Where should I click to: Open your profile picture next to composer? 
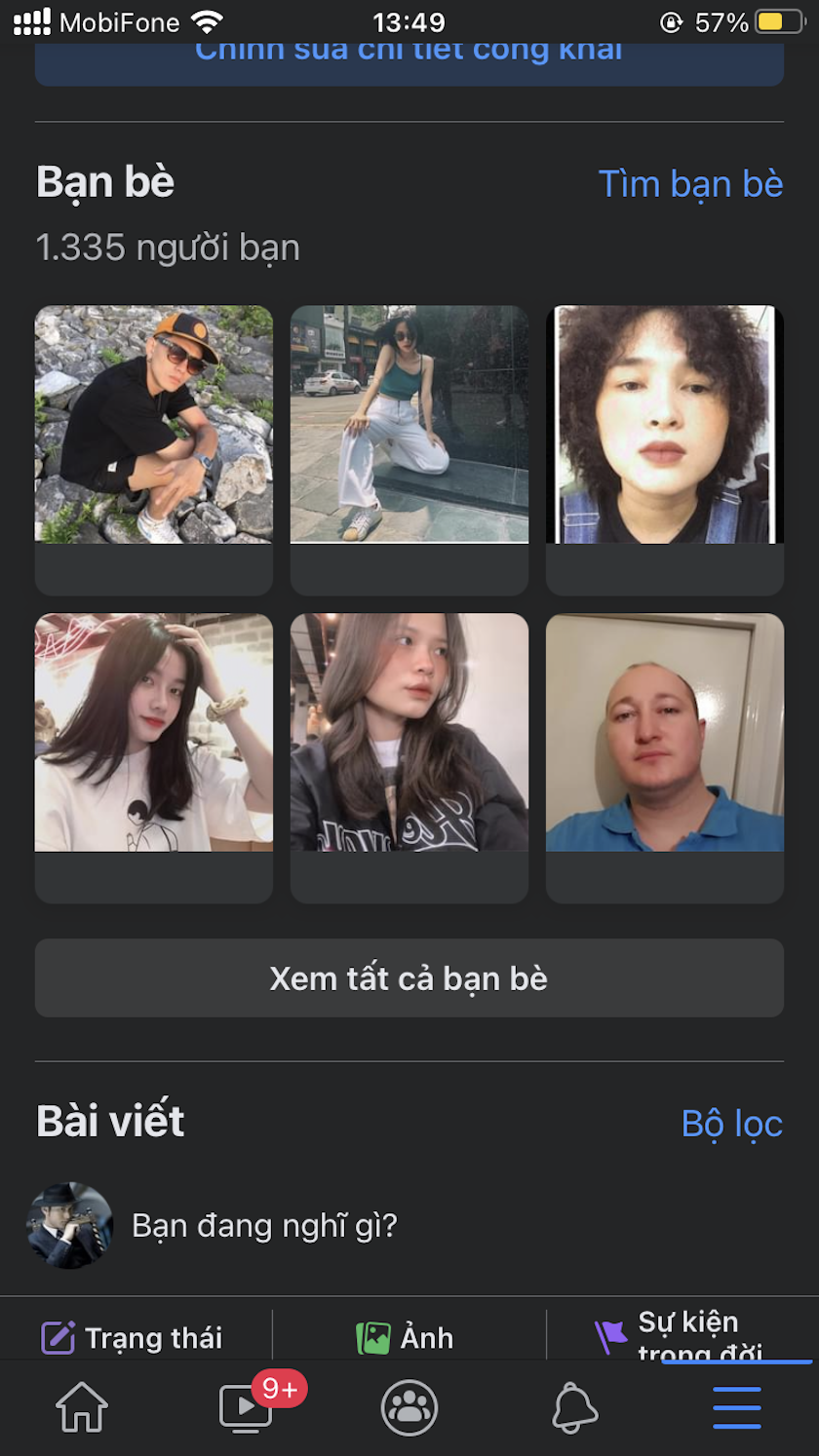(x=69, y=1225)
